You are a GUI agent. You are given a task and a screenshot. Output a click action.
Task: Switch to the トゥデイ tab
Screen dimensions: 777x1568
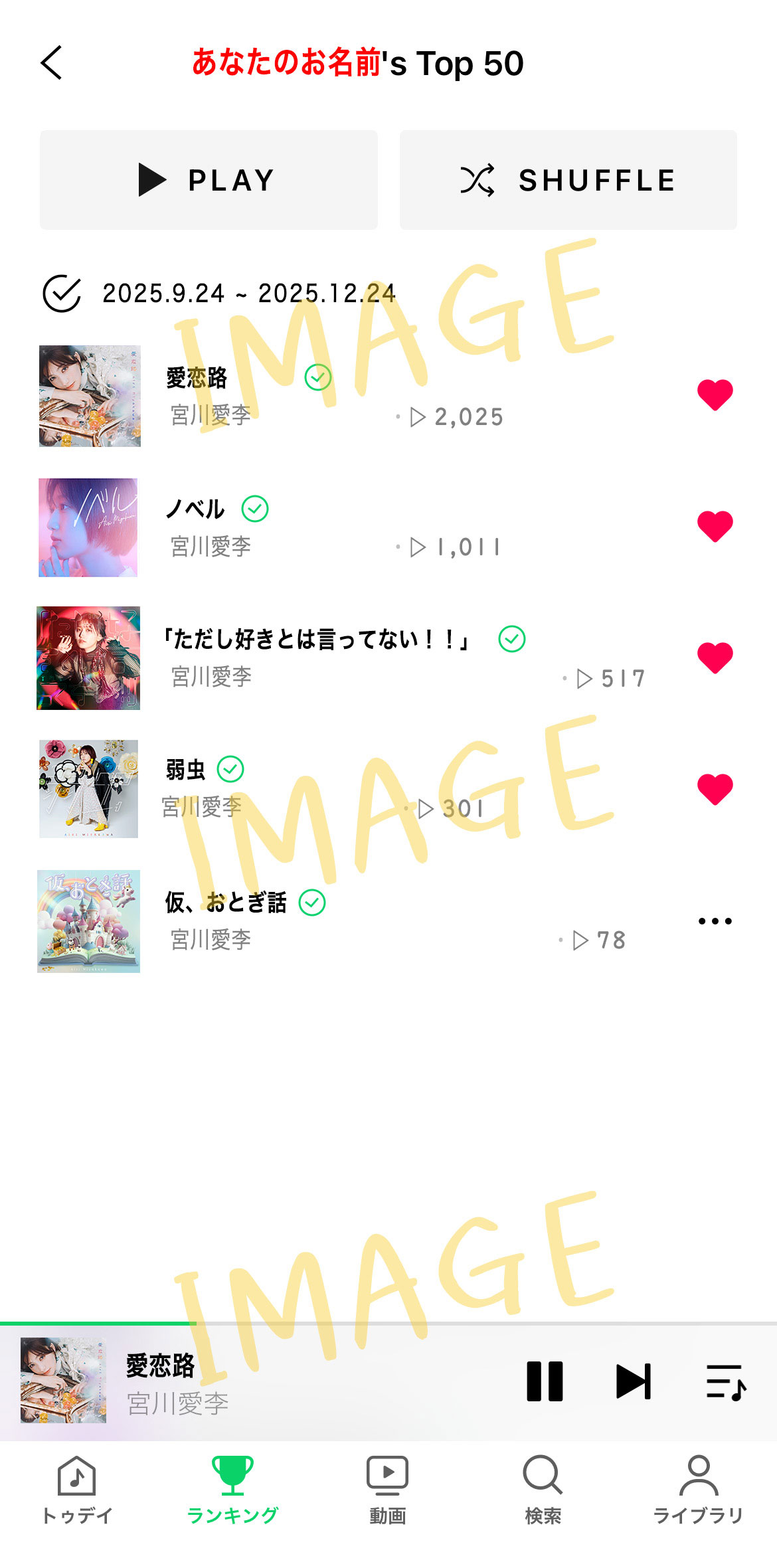[x=77, y=1490]
